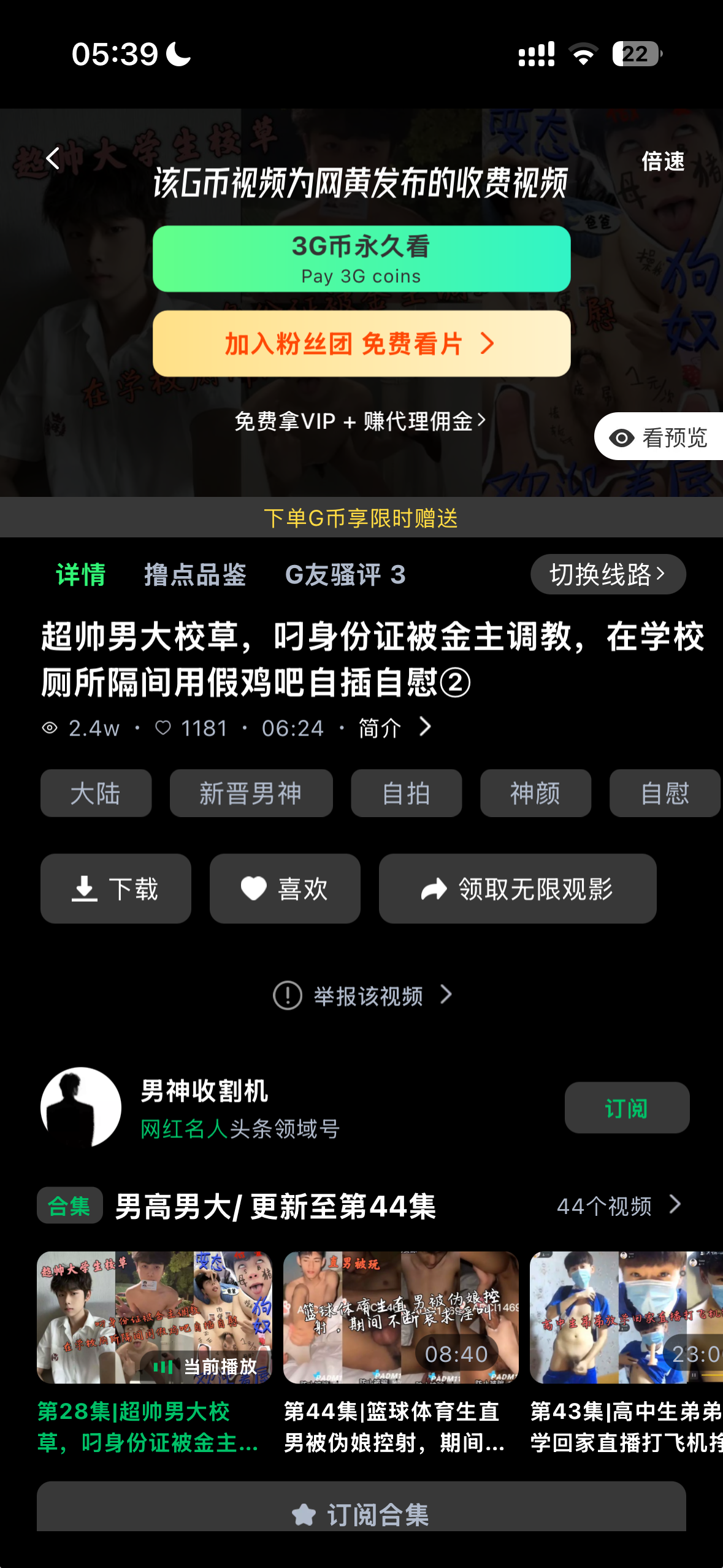
Task: Open the 免费拿VIP + 赚代理佣金 link
Action: [360, 421]
